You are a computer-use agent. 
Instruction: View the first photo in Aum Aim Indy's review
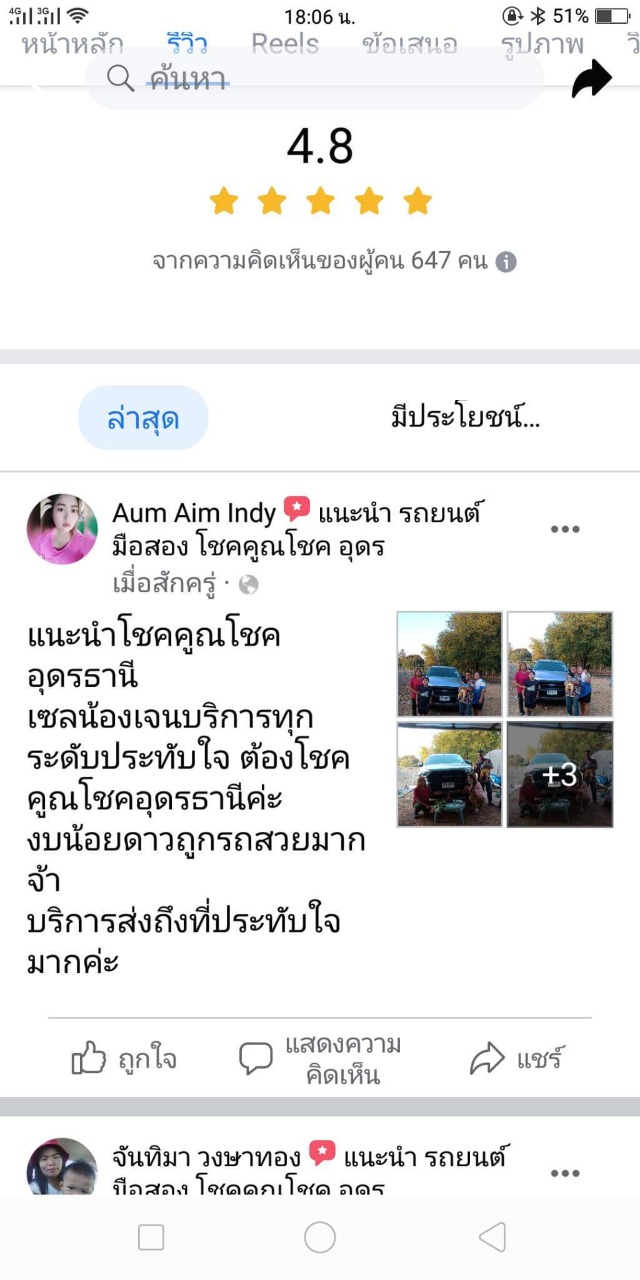coord(450,664)
